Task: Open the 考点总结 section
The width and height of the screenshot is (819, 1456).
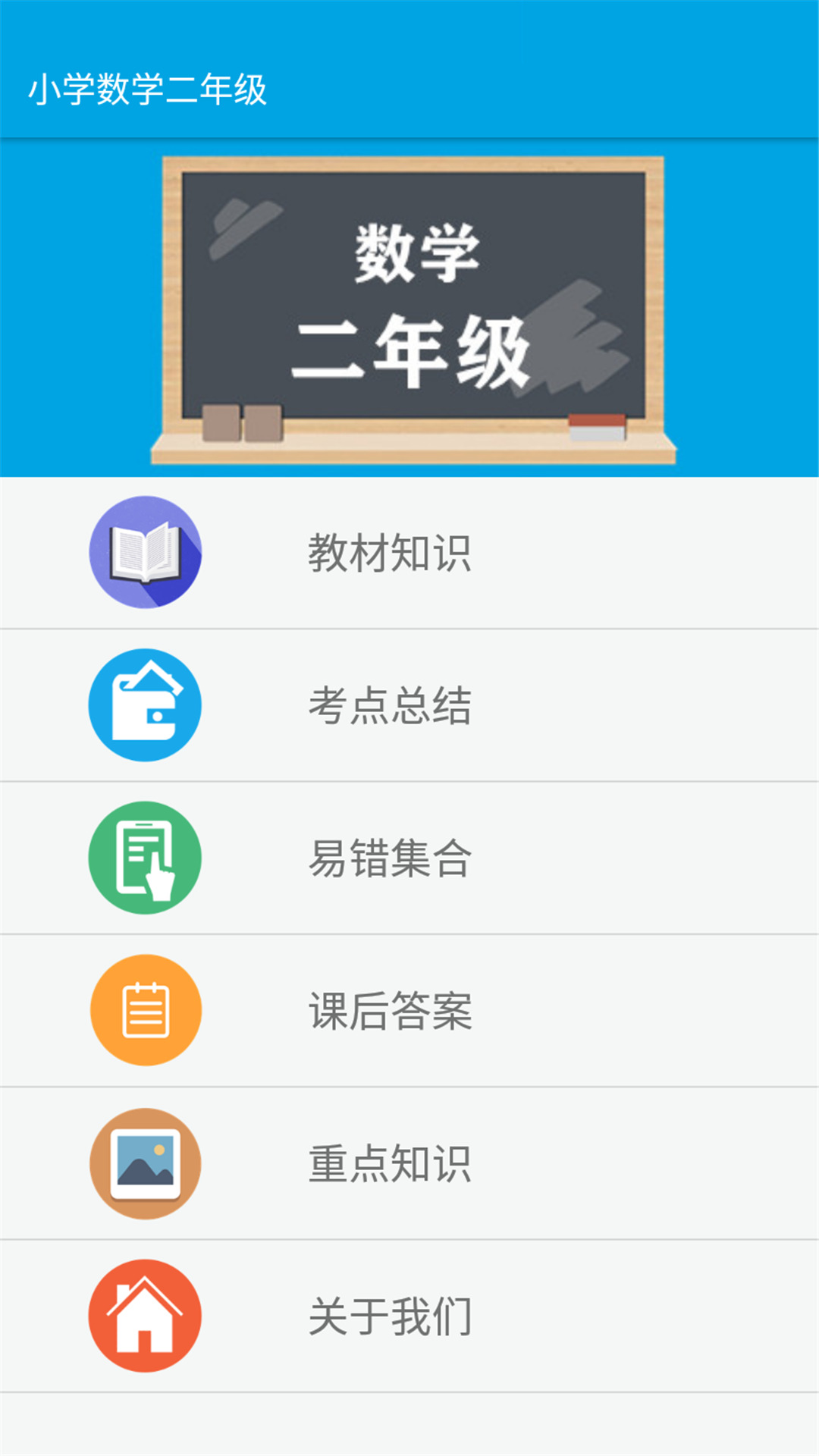Action: (391, 706)
